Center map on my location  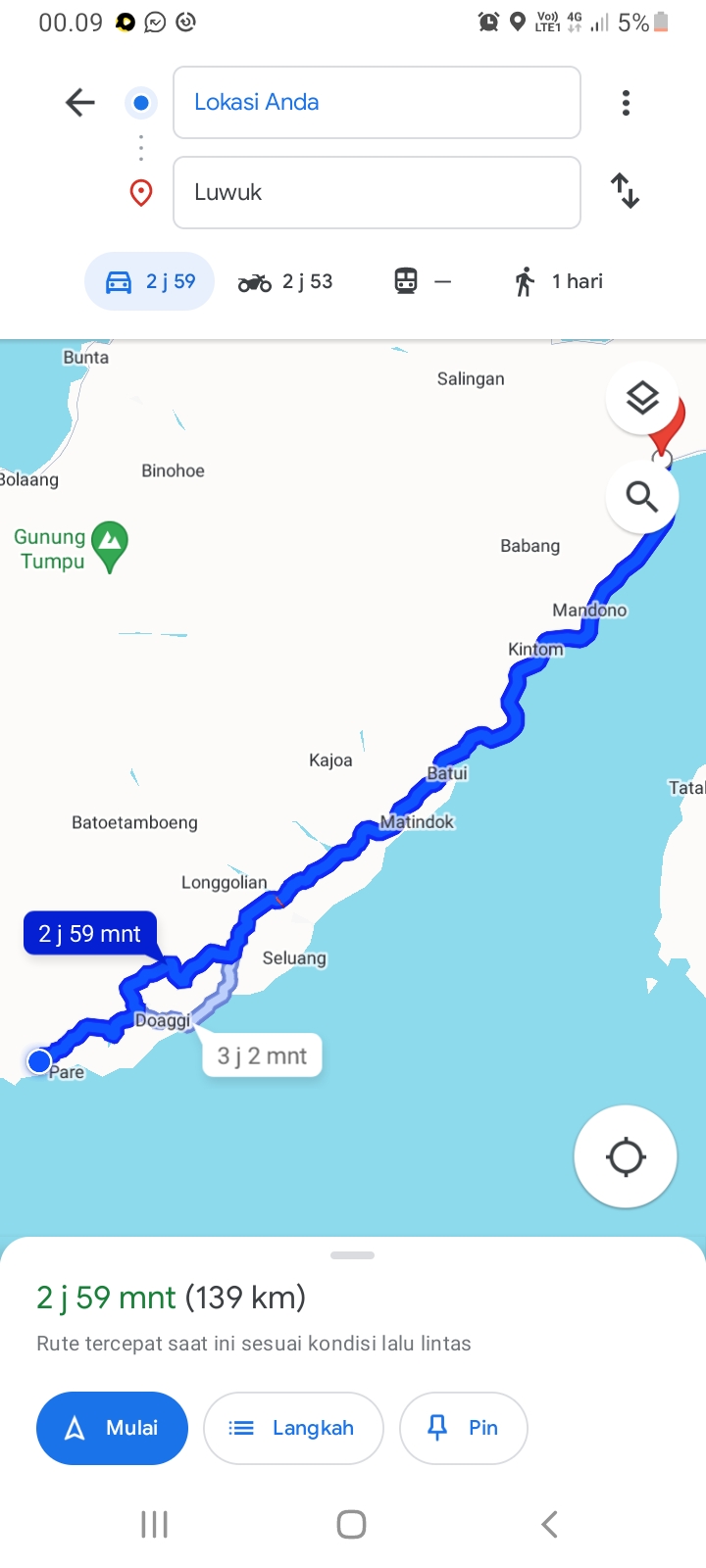[626, 1156]
